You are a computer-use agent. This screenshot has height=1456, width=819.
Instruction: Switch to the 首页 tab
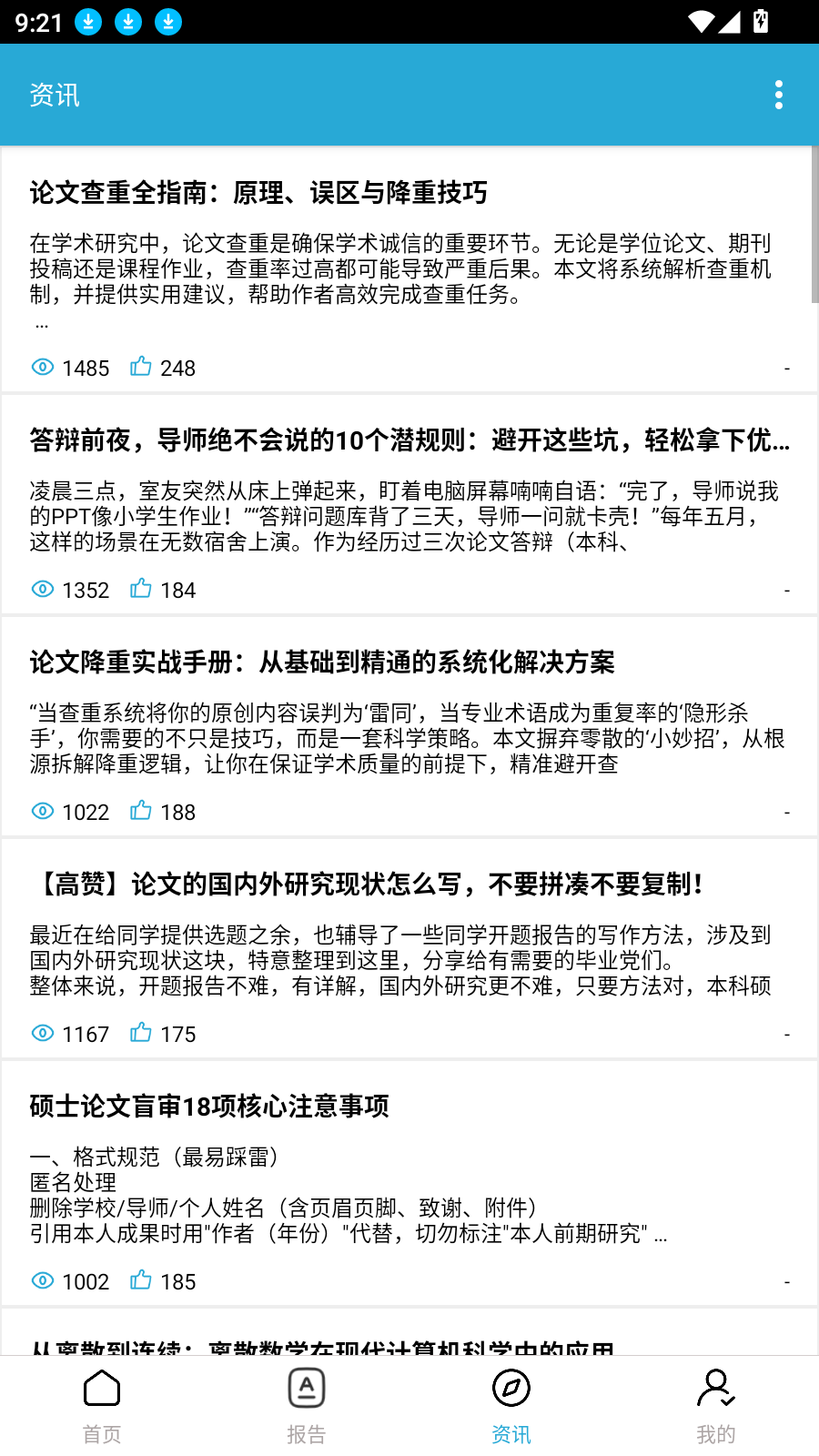(102, 1406)
